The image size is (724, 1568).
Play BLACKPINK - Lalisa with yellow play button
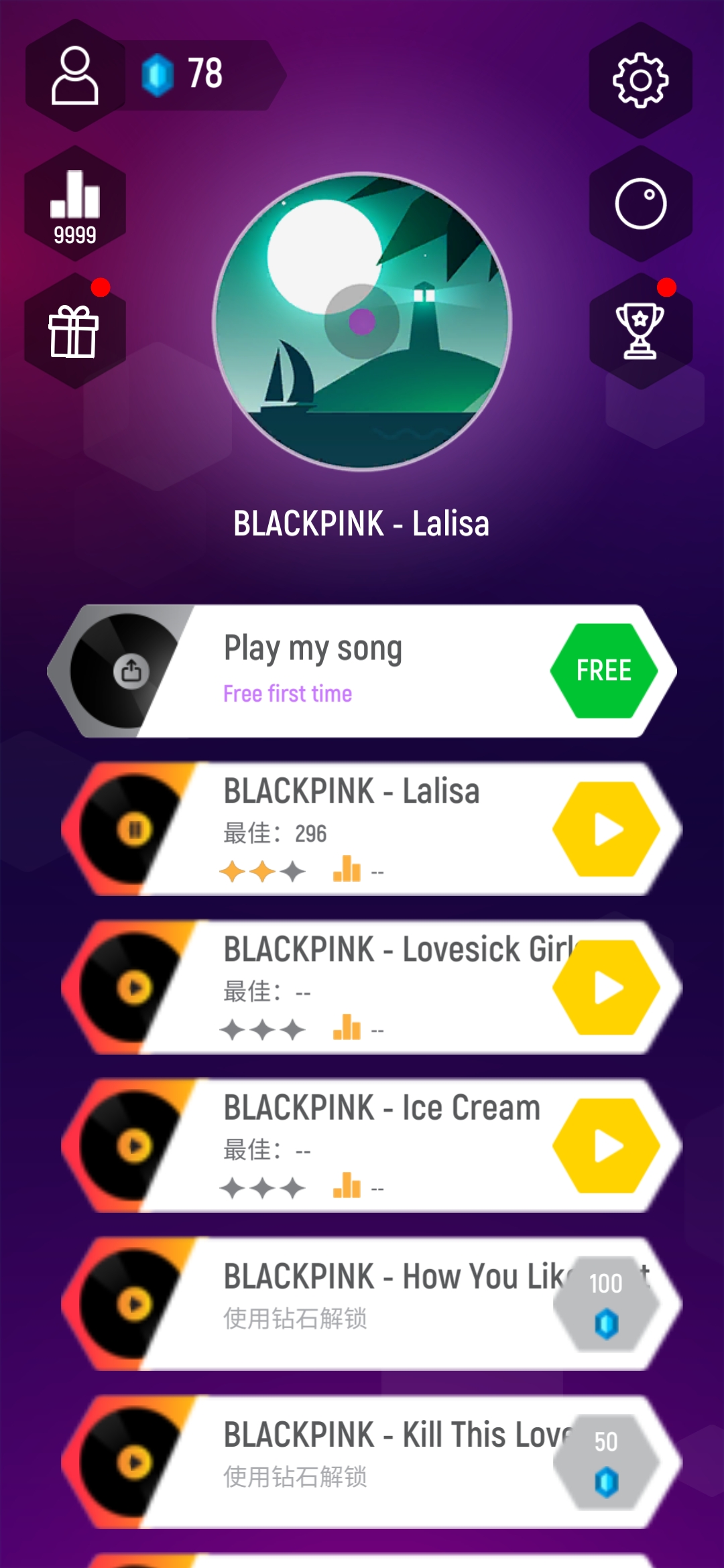(x=607, y=830)
